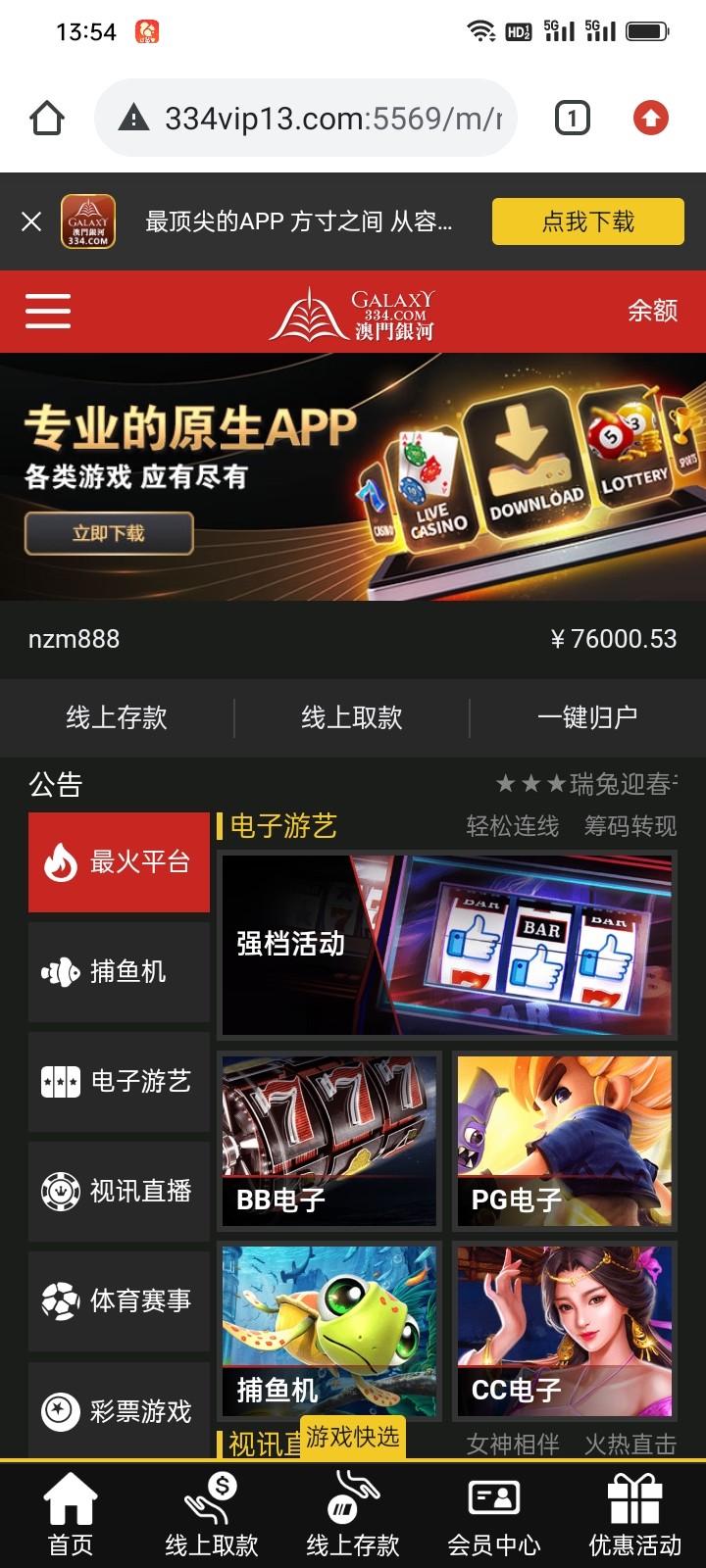
Task: Tap 立即下载 on the app banner
Action: (x=109, y=533)
